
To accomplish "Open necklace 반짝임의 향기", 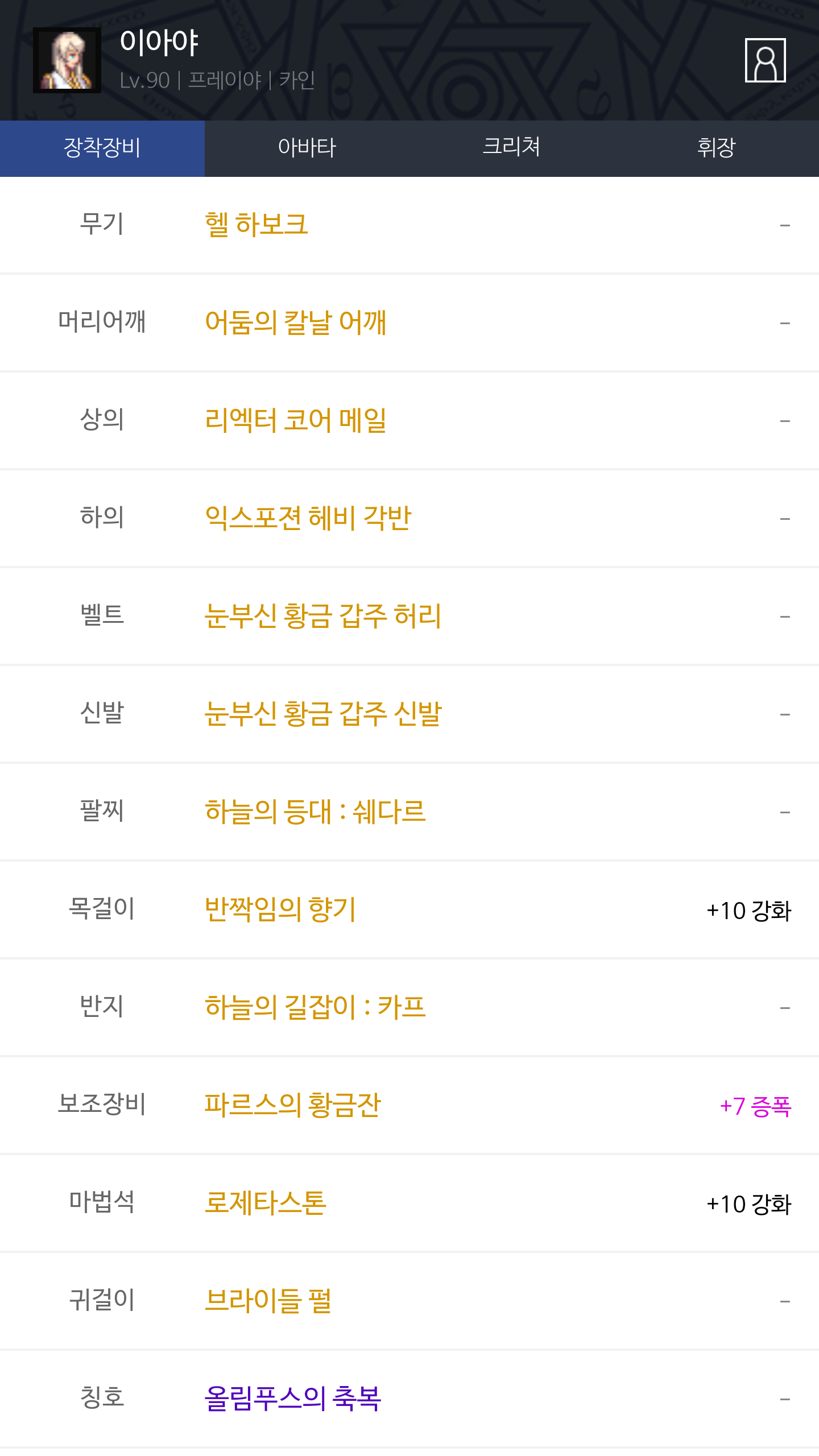I will click(280, 909).
